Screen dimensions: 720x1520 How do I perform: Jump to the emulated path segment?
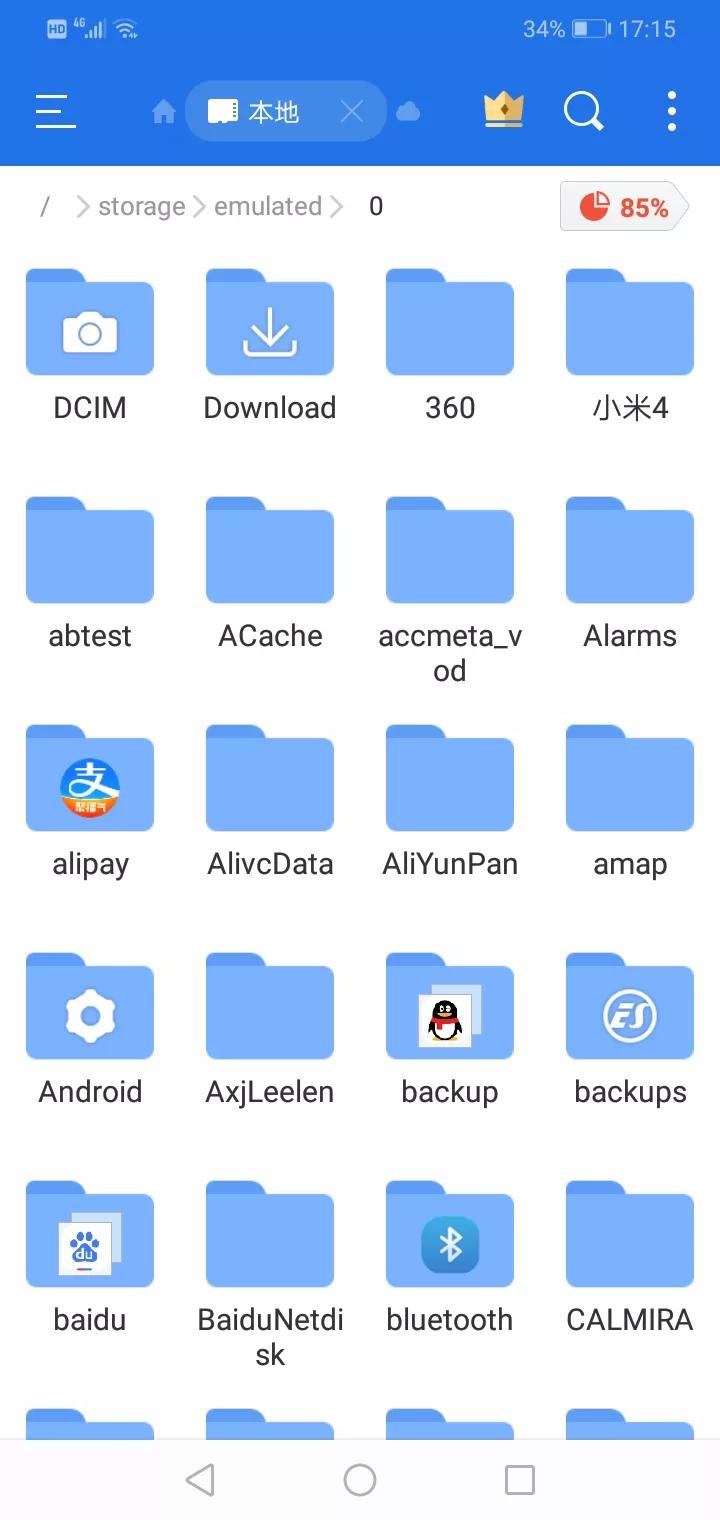(x=268, y=207)
